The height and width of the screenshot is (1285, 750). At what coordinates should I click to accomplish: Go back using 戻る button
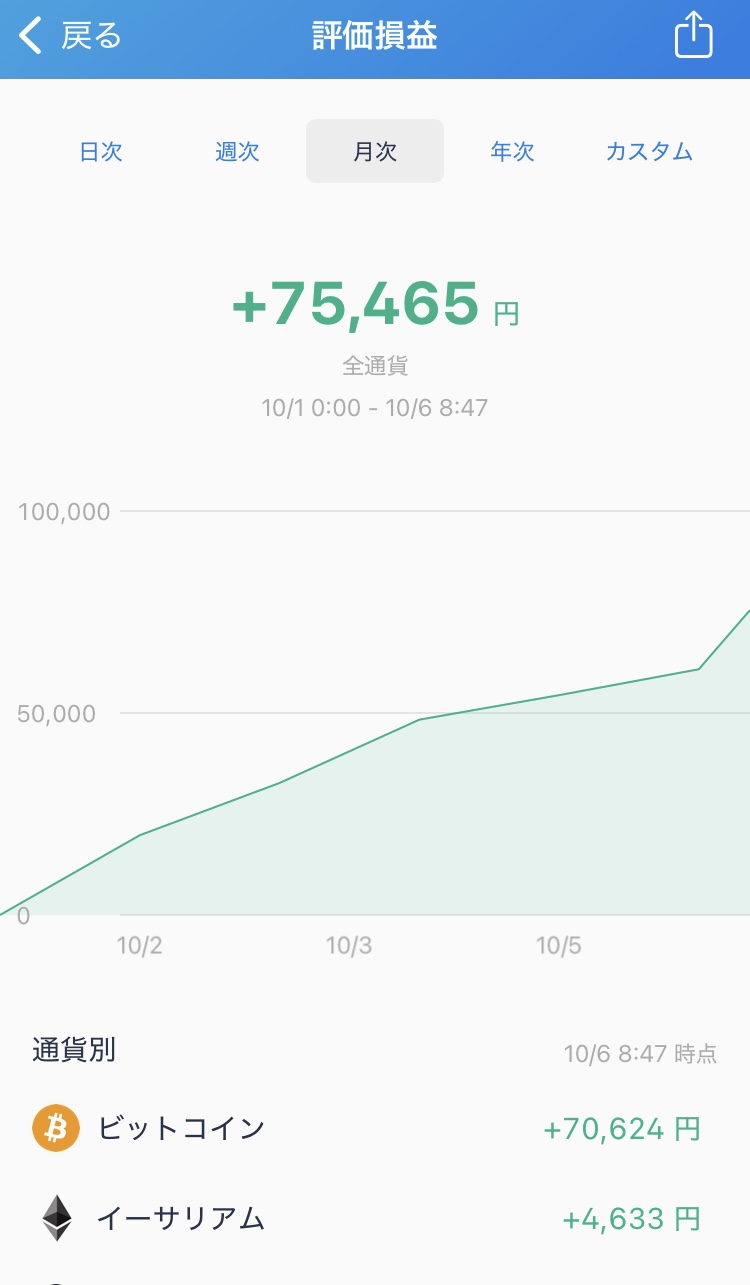(x=70, y=37)
